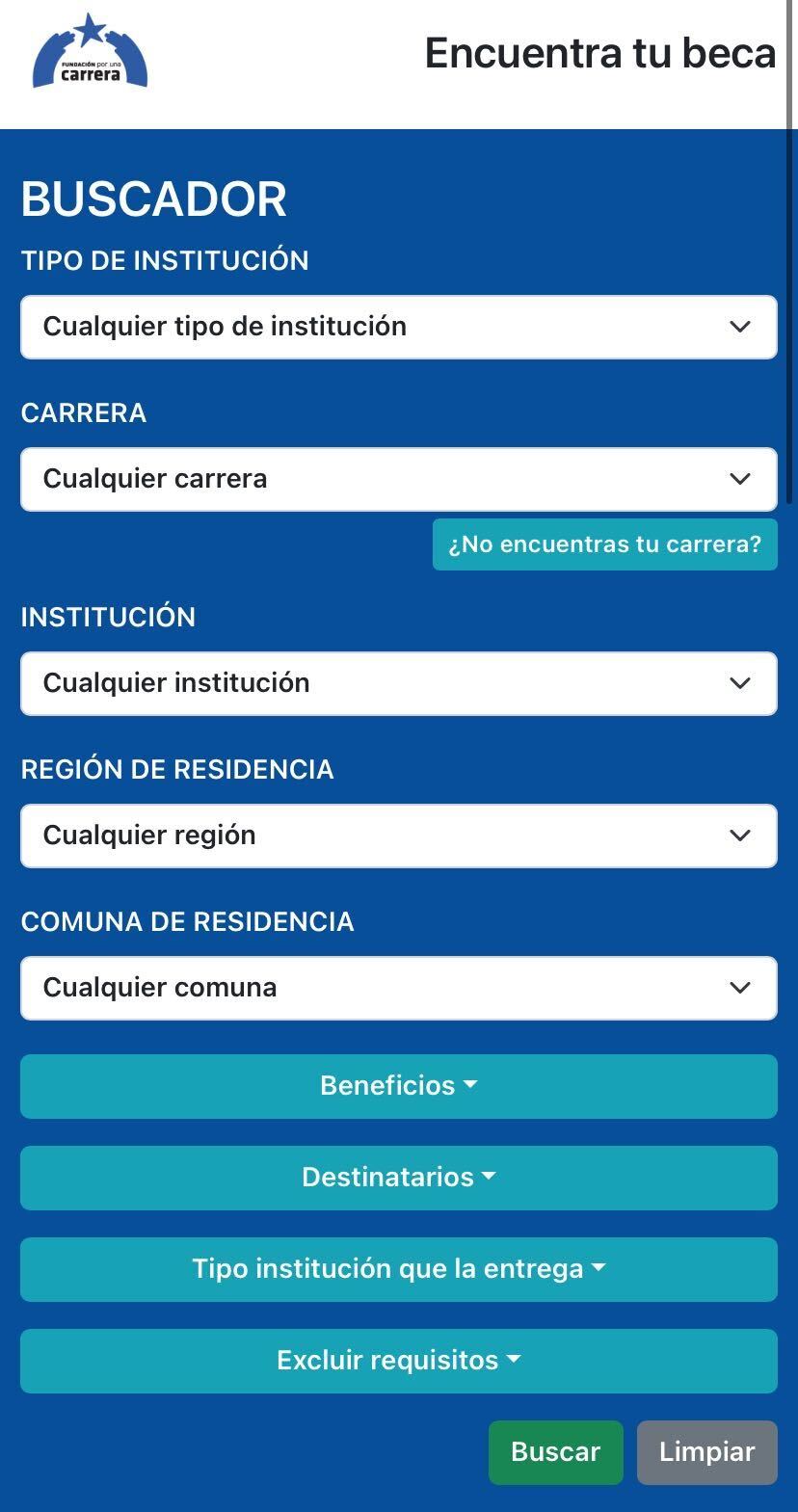This screenshot has width=798, height=1512.
Task: Click the arrow icon next to Destinatarios
Action: click(490, 1176)
